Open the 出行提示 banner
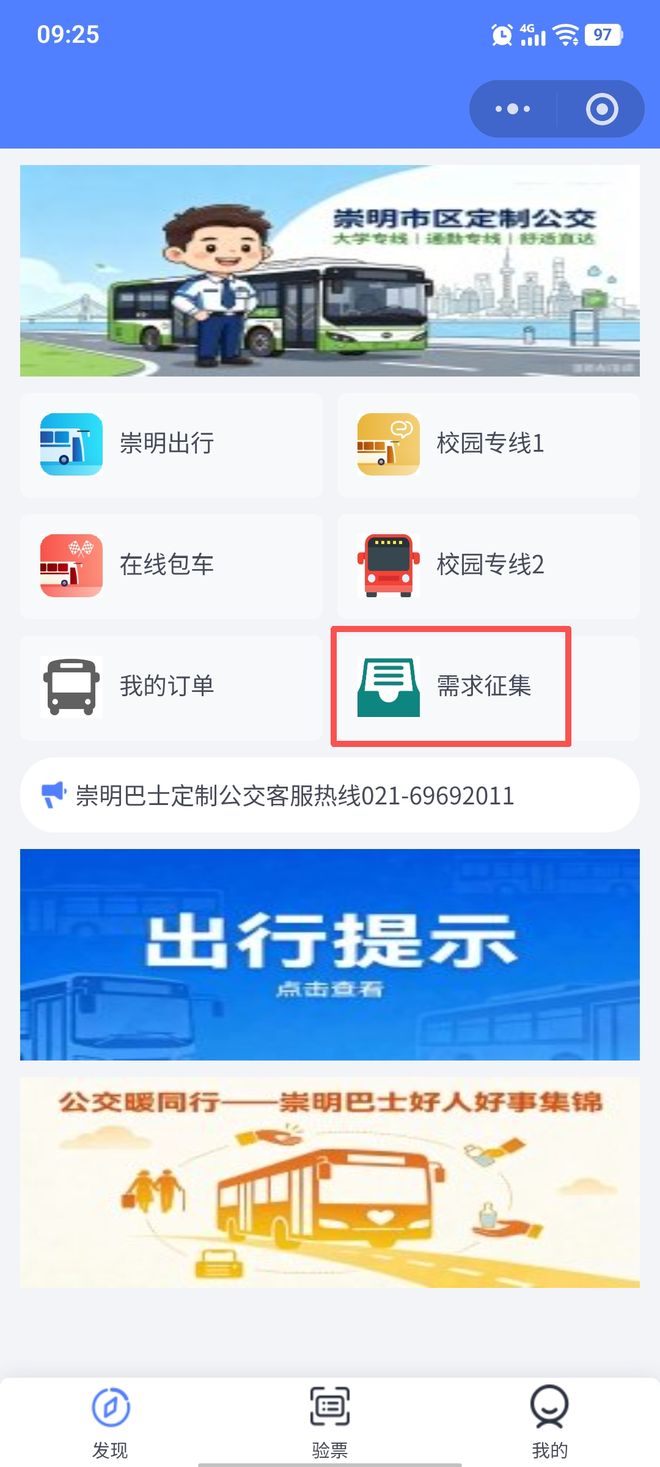This screenshot has height=1467, width=660. coord(330,954)
